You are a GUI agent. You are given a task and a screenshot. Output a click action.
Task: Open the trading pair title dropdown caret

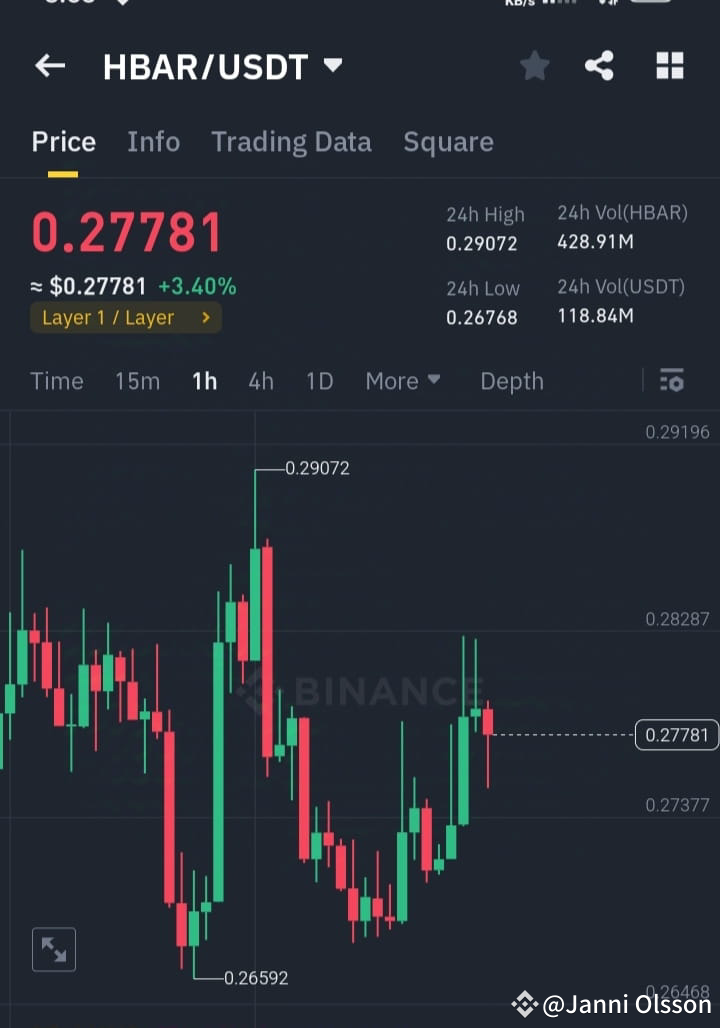click(333, 65)
